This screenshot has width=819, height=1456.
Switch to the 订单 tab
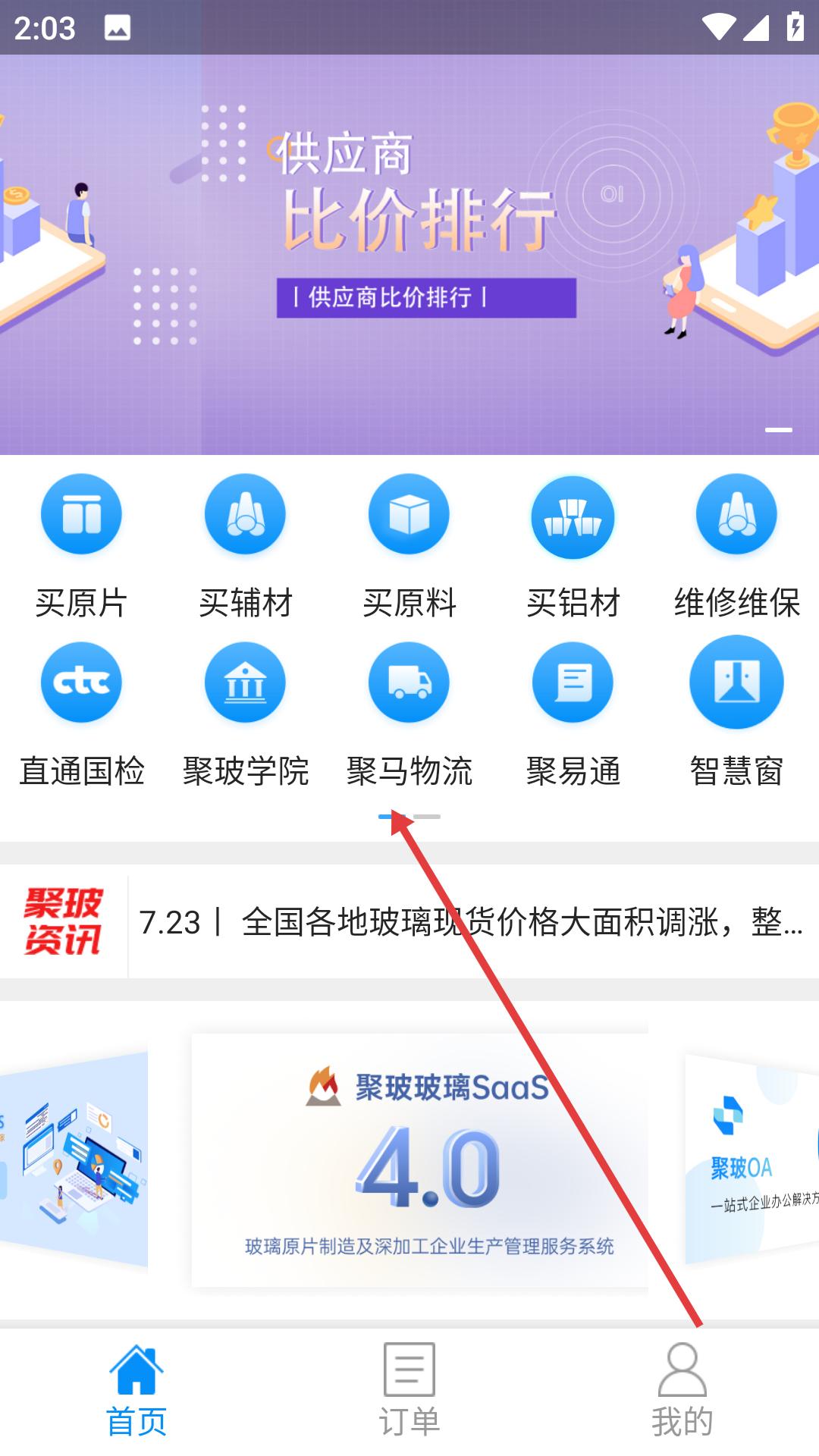[409, 1391]
